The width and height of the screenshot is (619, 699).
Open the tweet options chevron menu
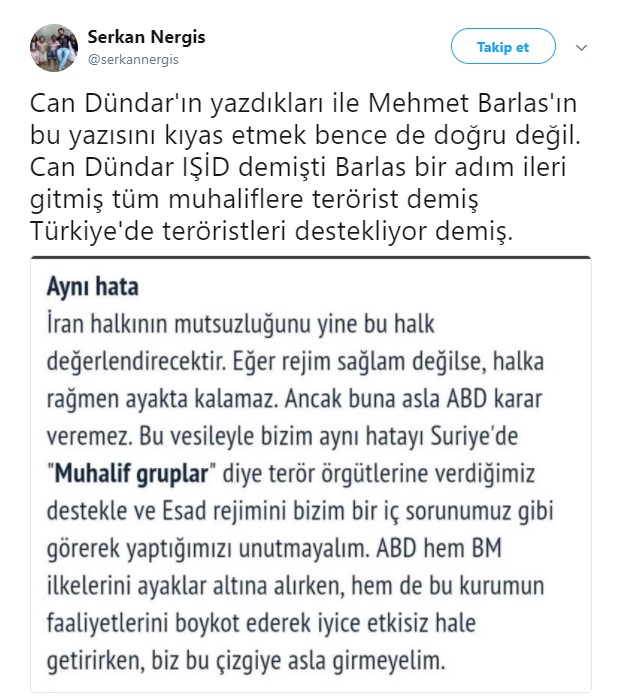[582, 47]
